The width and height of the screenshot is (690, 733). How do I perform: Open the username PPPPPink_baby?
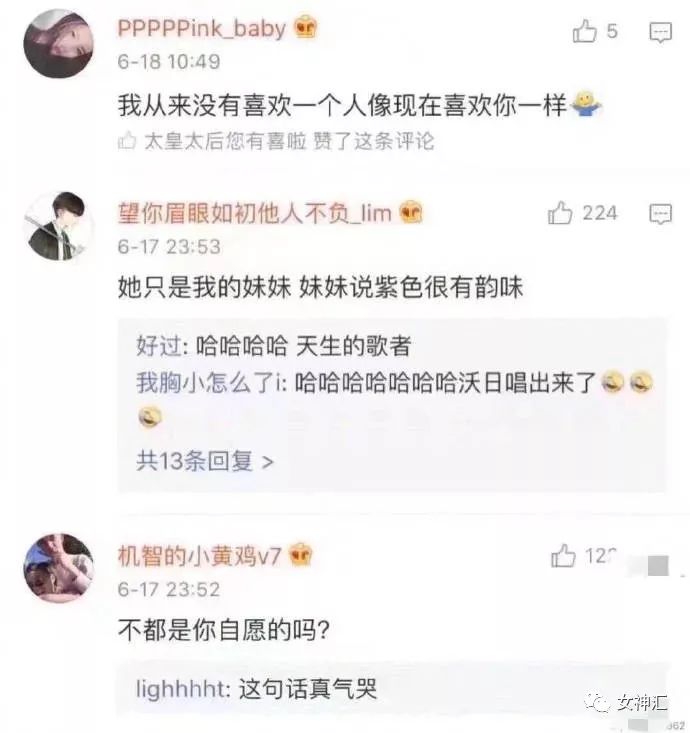tap(201, 30)
